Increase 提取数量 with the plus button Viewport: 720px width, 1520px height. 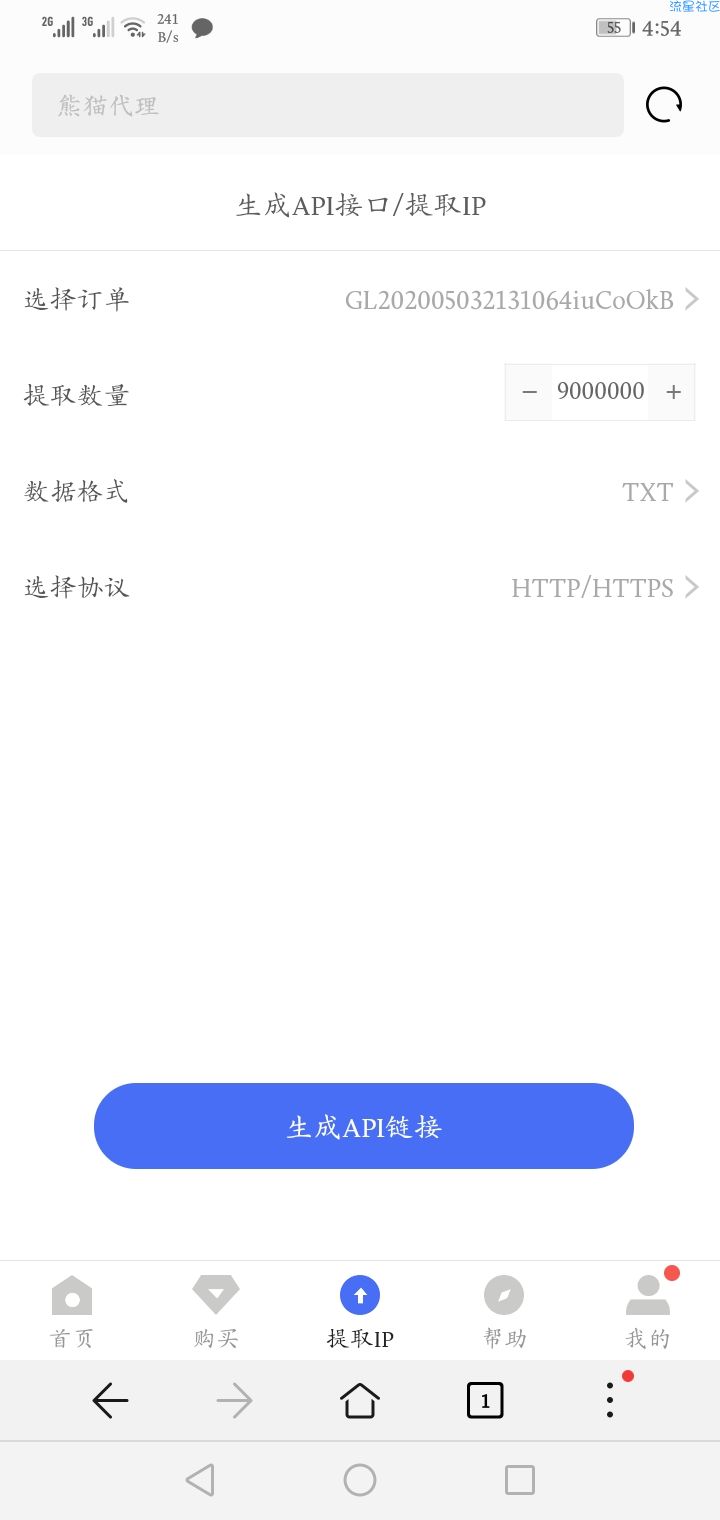coord(673,392)
